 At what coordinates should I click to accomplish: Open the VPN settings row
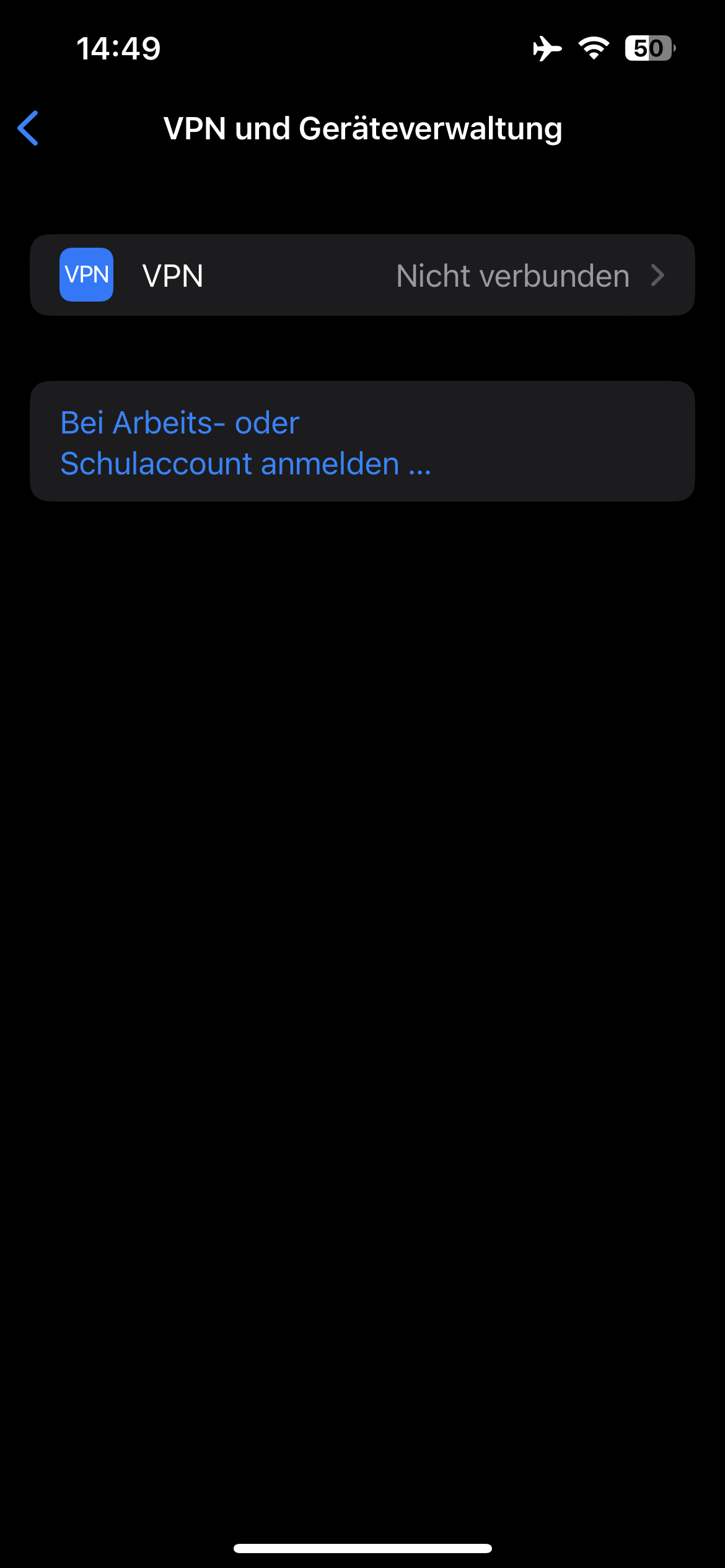point(362,275)
